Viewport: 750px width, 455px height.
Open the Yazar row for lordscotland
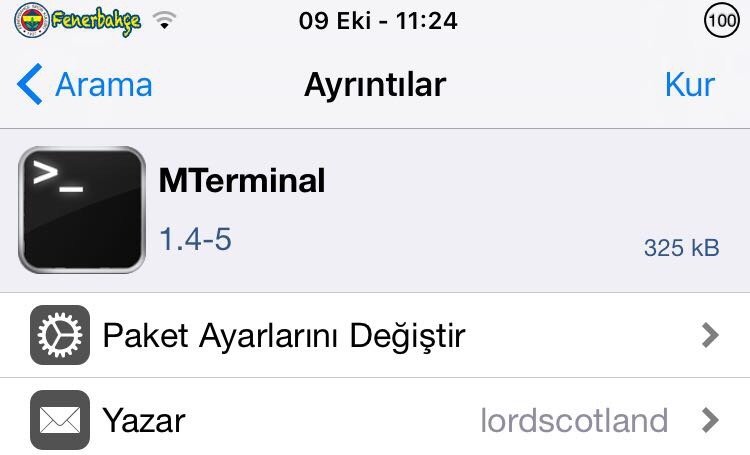point(375,419)
